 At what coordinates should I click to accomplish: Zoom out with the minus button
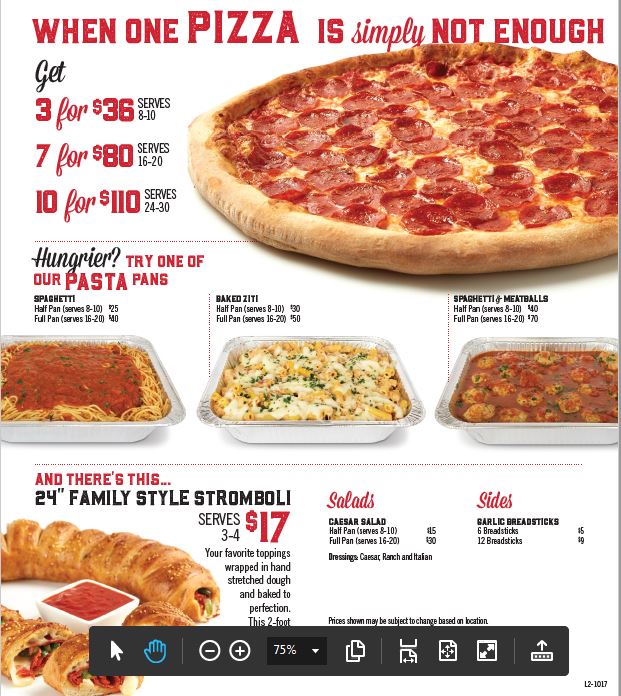[x=209, y=651]
